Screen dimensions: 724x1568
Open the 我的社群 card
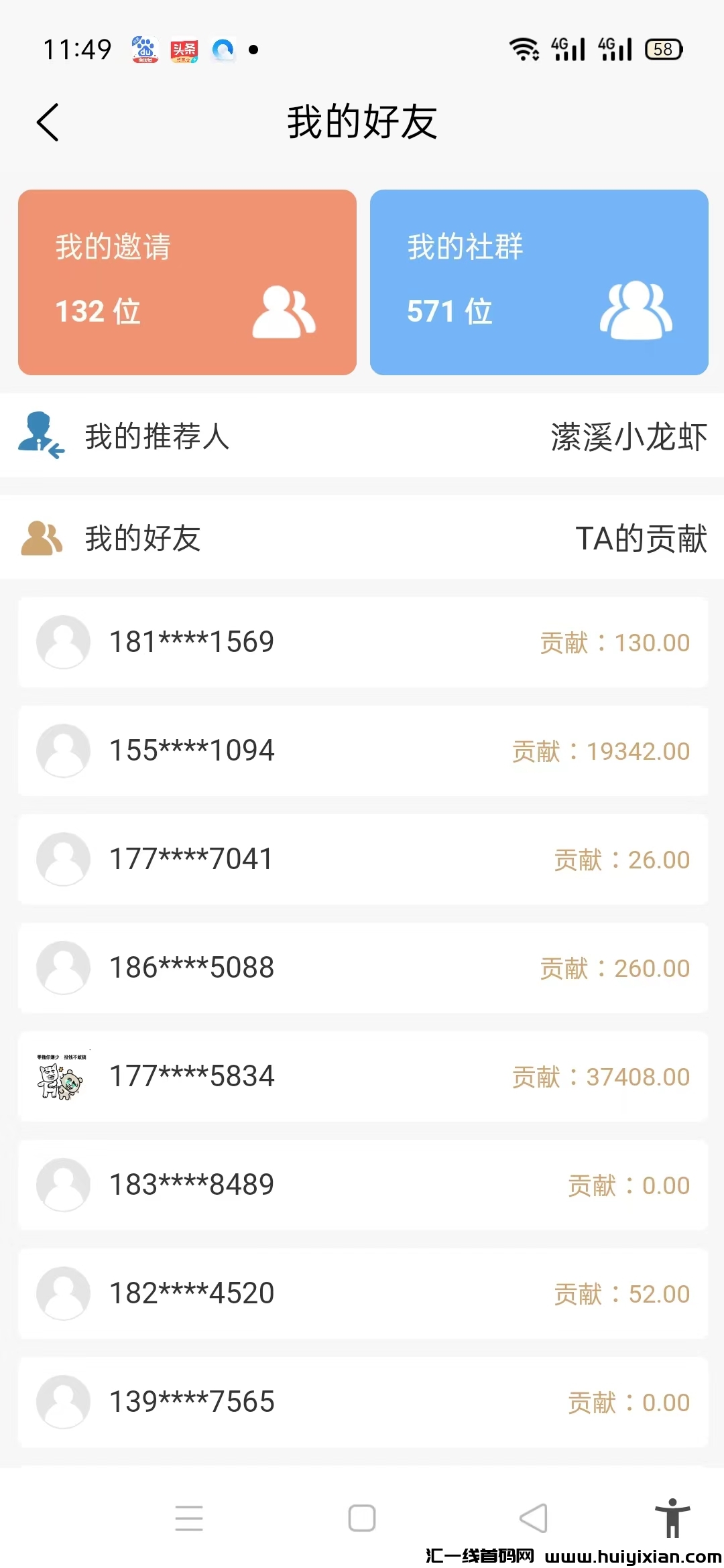pyautogui.click(x=539, y=282)
